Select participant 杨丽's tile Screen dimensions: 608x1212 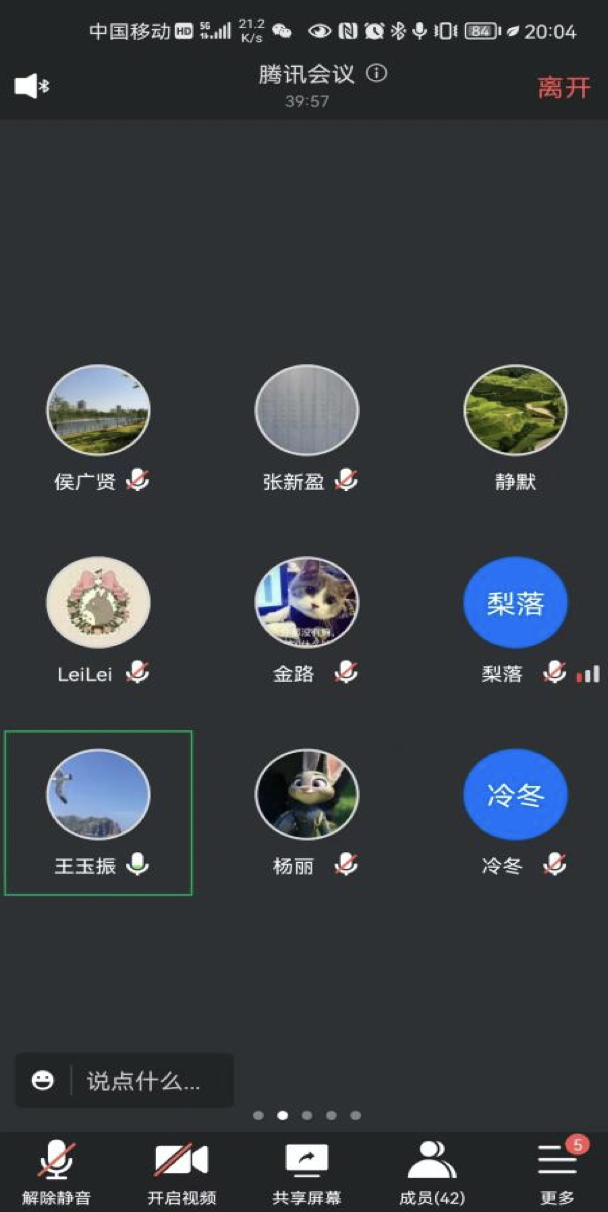[306, 795]
